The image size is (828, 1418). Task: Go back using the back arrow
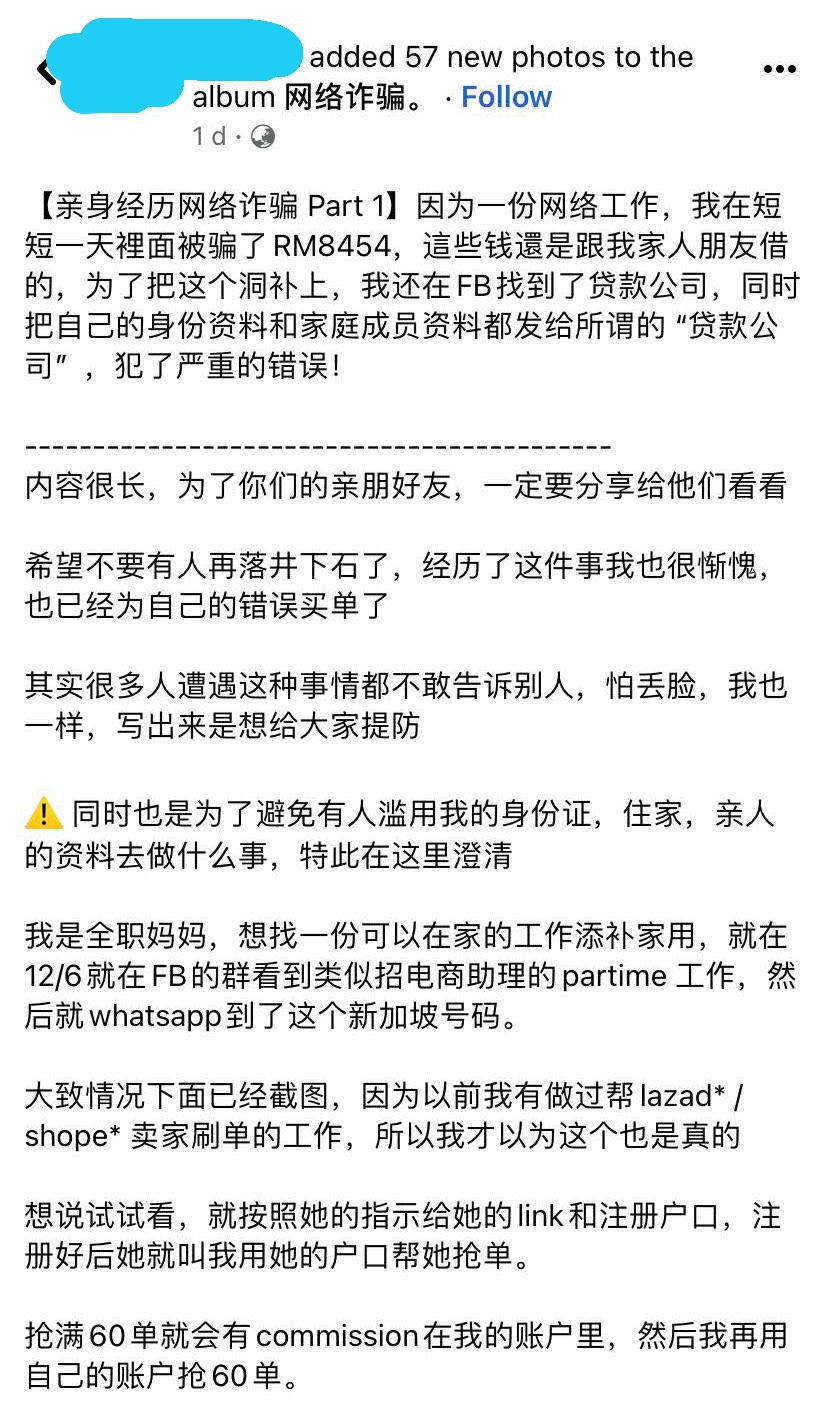(42, 70)
